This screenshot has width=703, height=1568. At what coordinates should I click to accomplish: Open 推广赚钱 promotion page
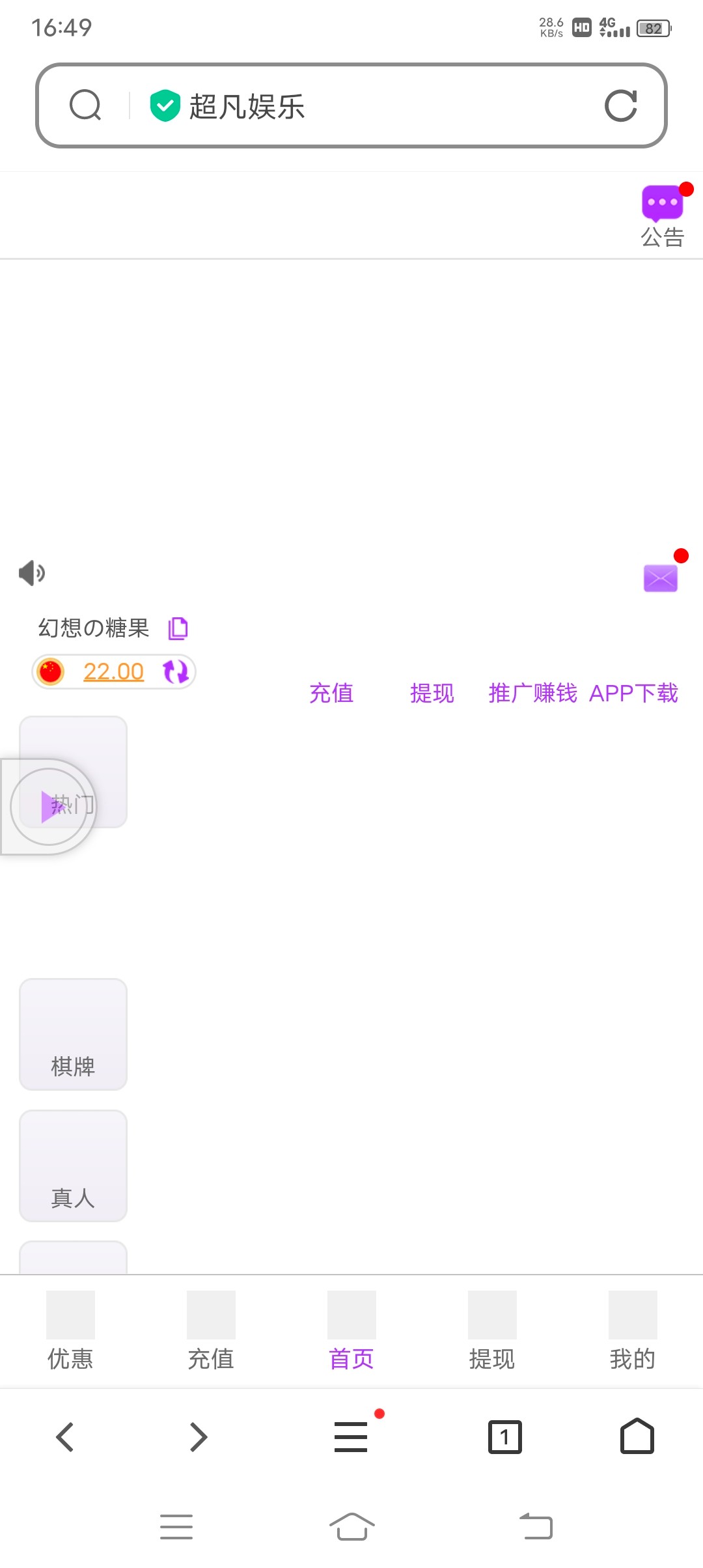532,693
